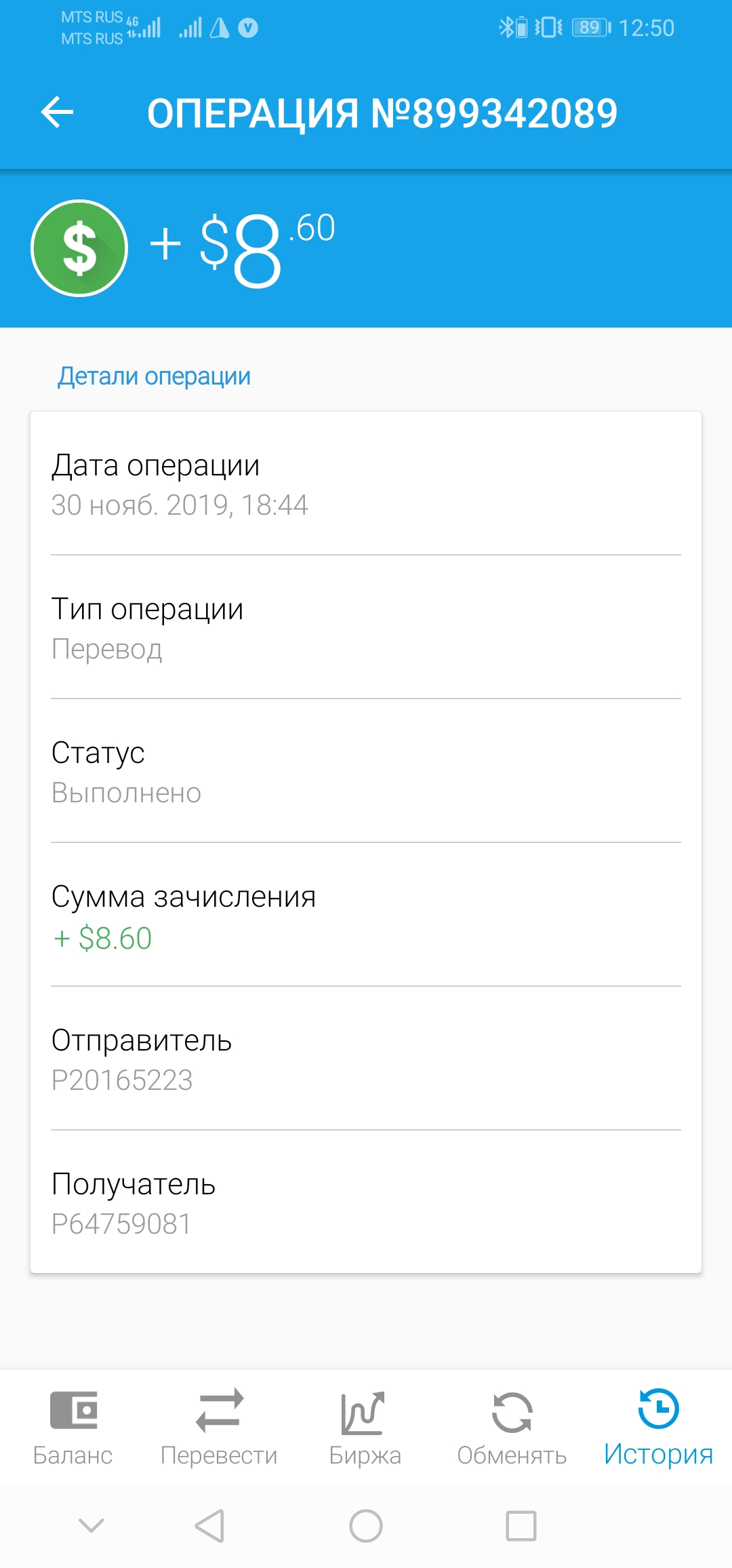Tap the system home circle button
The width and height of the screenshot is (732, 1568).
tap(366, 1526)
